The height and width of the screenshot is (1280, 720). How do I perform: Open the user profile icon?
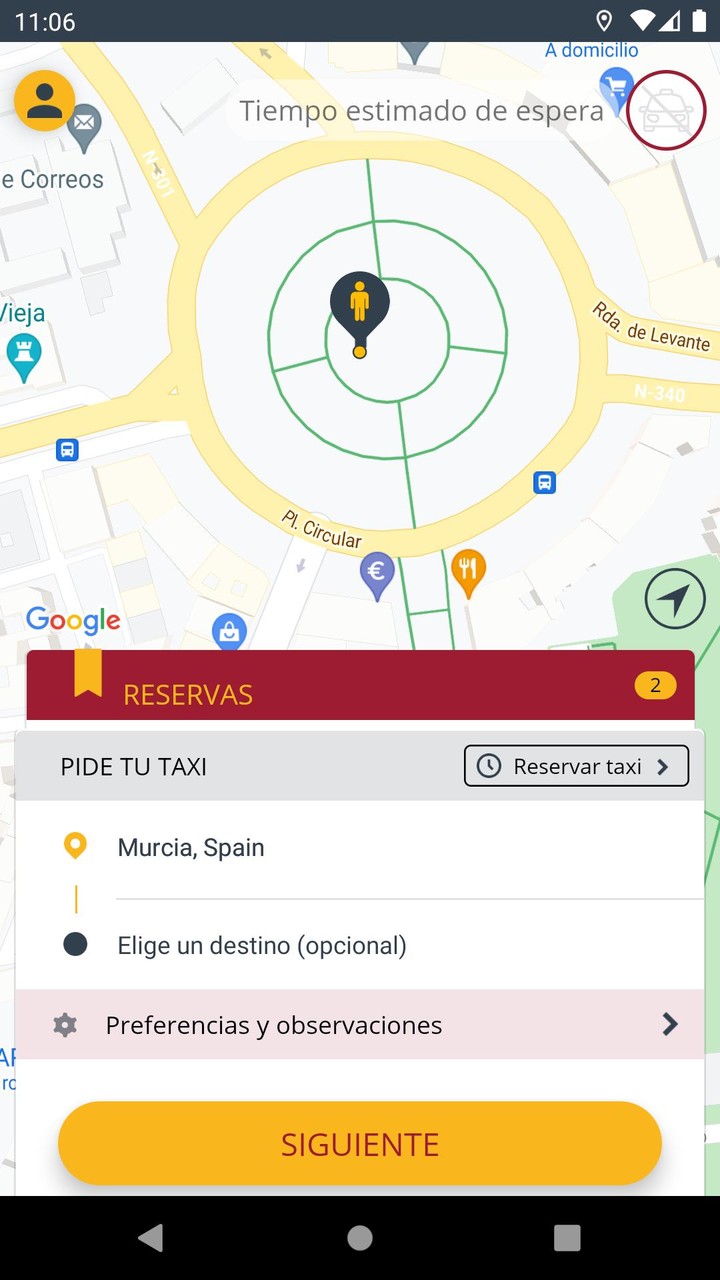click(45, 100)
